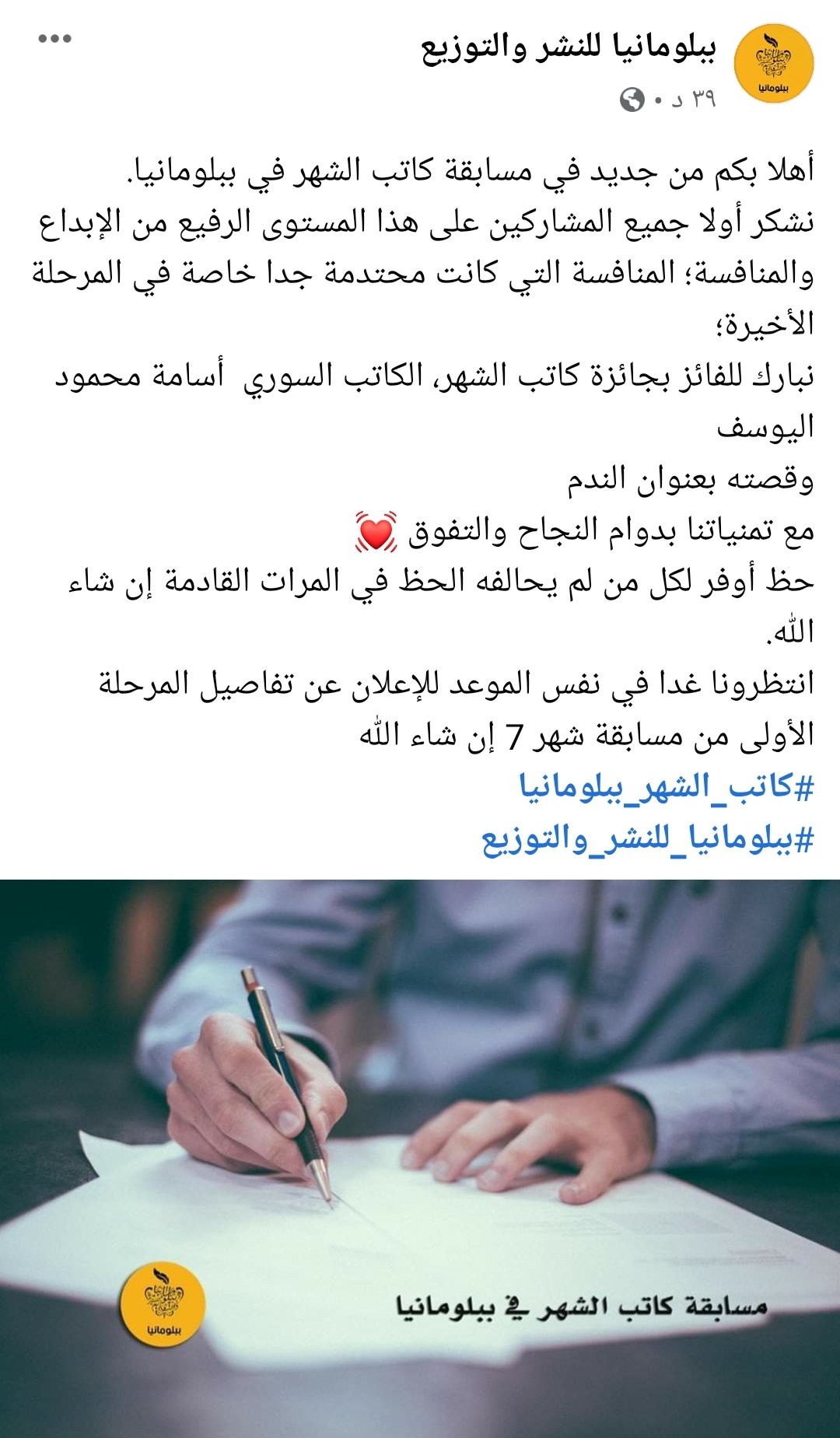Viewport: 840px width, 1438px height.
Task: Open the ببلومانيا للنشر والتوزيع page name
Action: [x=568, y=48]
